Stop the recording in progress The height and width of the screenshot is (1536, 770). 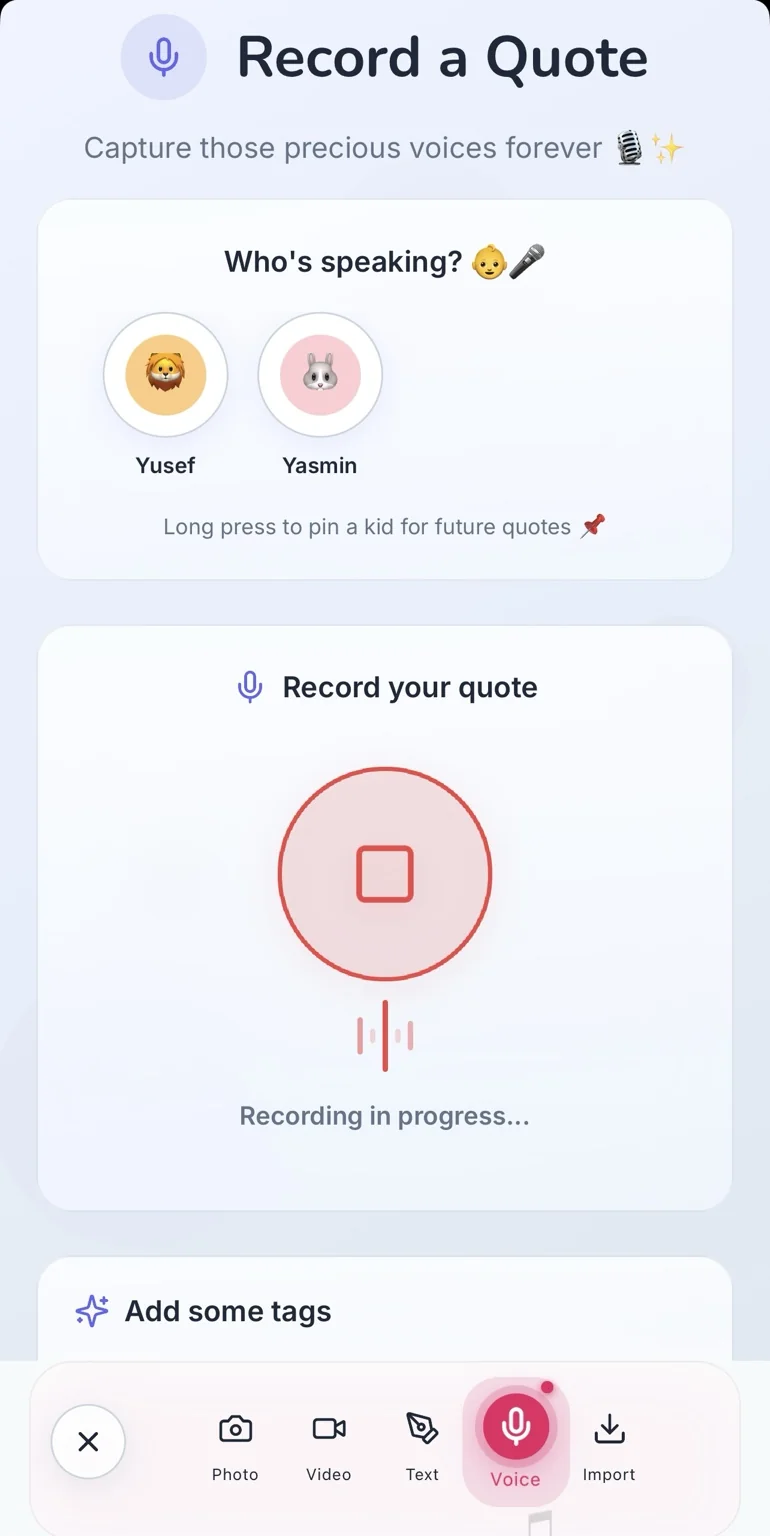tap(384, 873)
